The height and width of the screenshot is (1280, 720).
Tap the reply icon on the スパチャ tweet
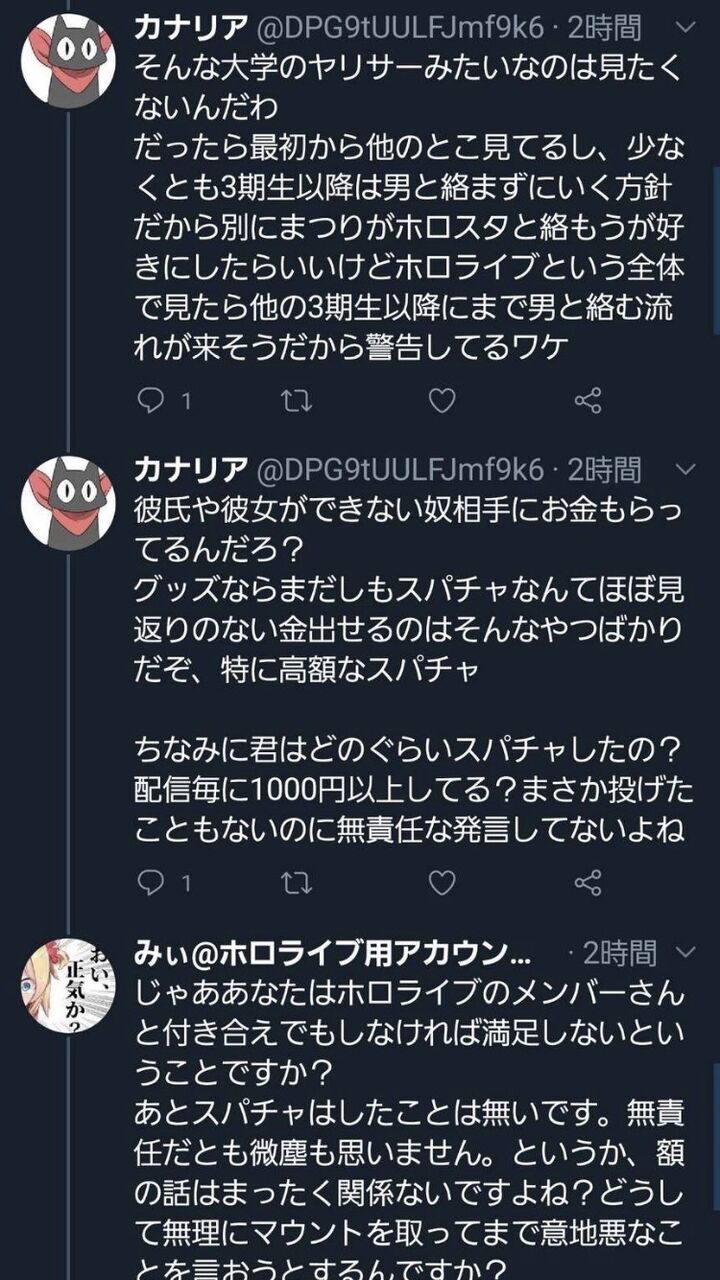pos(152,882)
